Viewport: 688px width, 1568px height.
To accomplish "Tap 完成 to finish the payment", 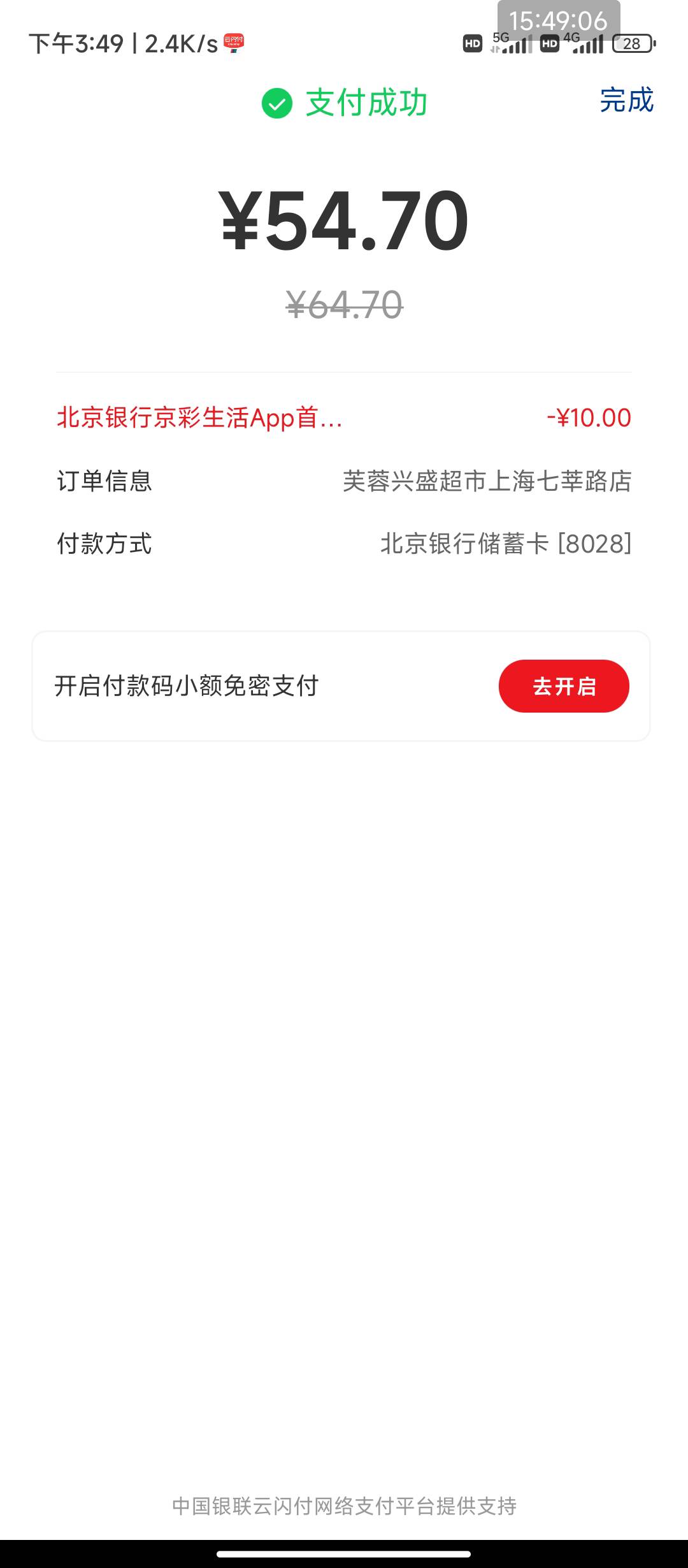I will coord(627,101).
